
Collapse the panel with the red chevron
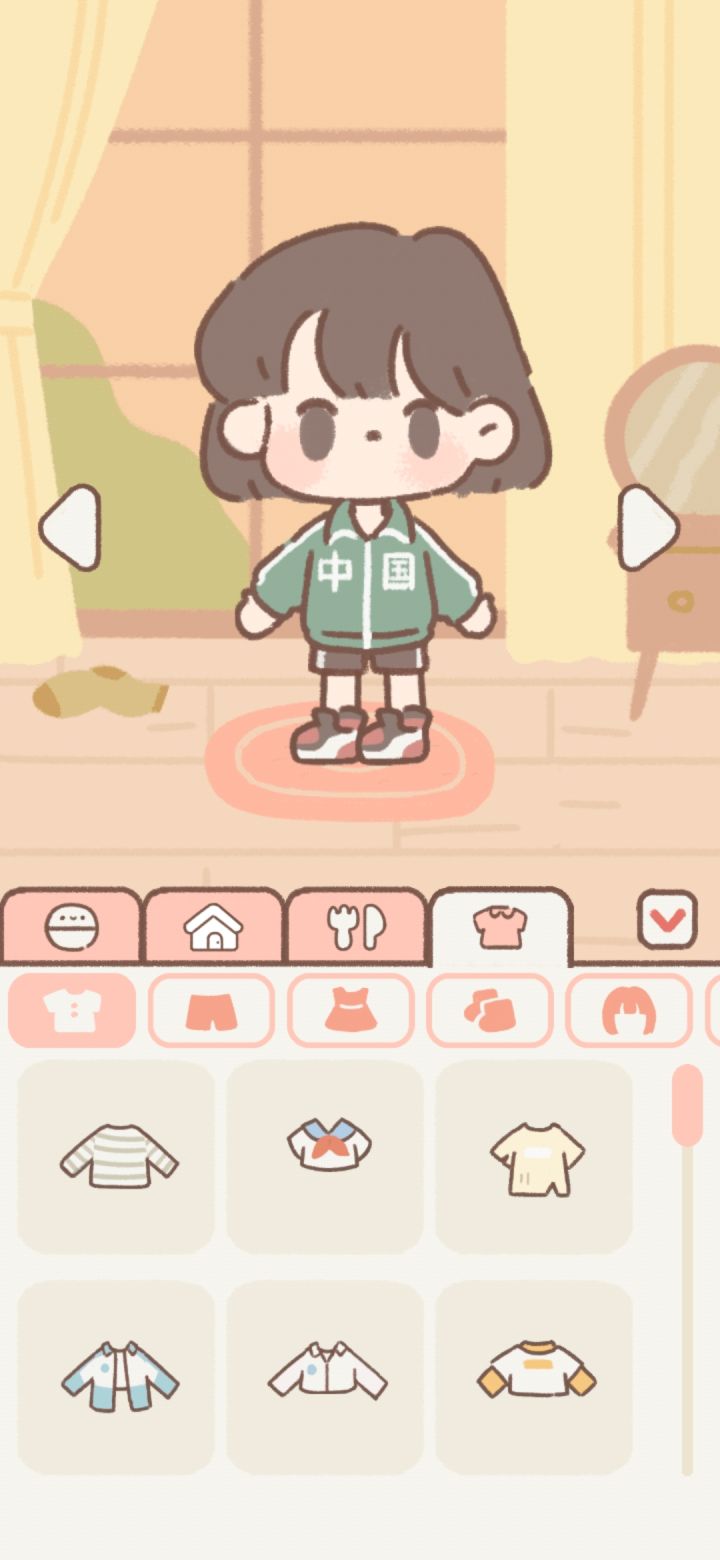668,920
